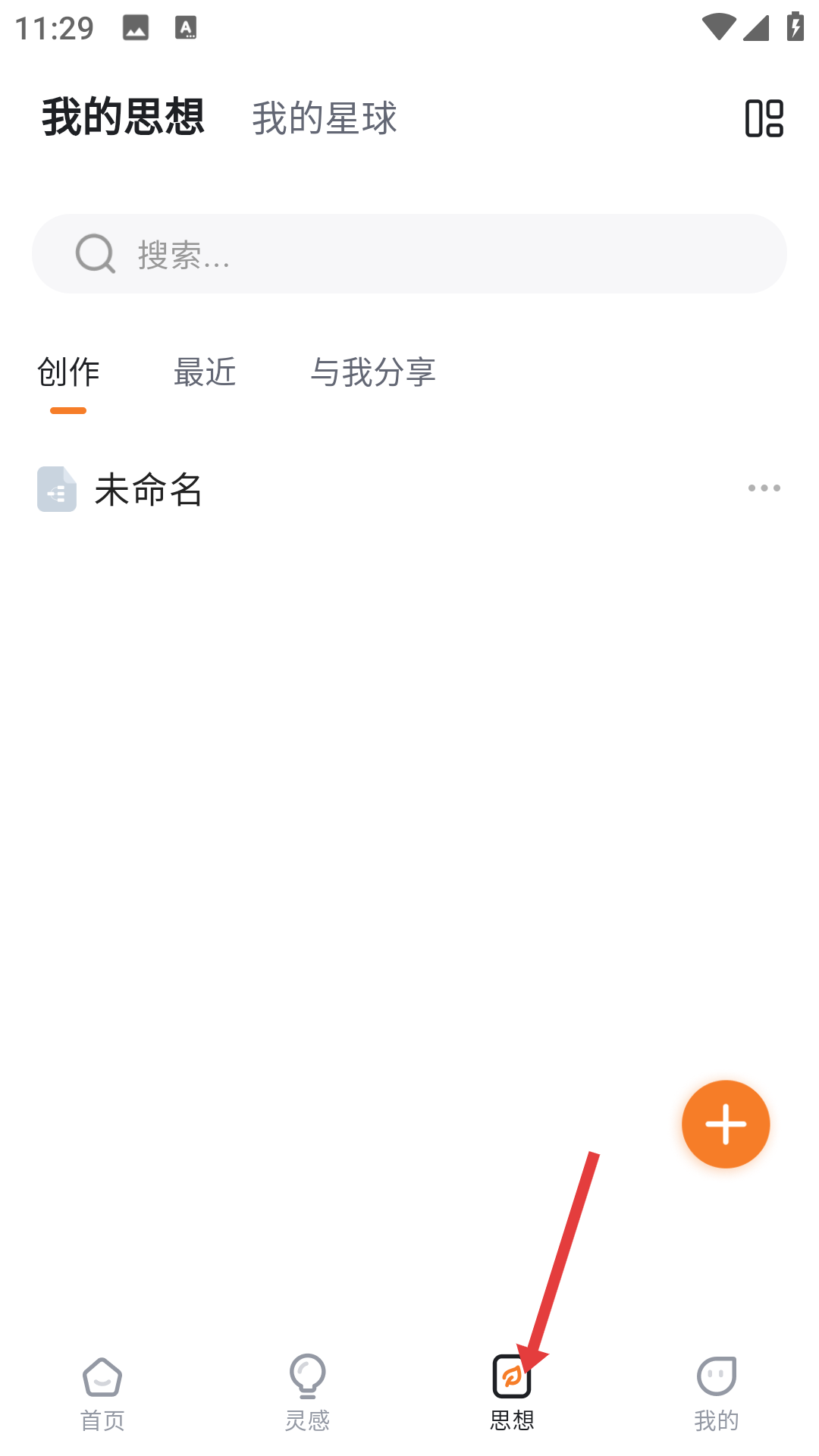
Task: Create a new item with the plus button
Action: 726,1124
